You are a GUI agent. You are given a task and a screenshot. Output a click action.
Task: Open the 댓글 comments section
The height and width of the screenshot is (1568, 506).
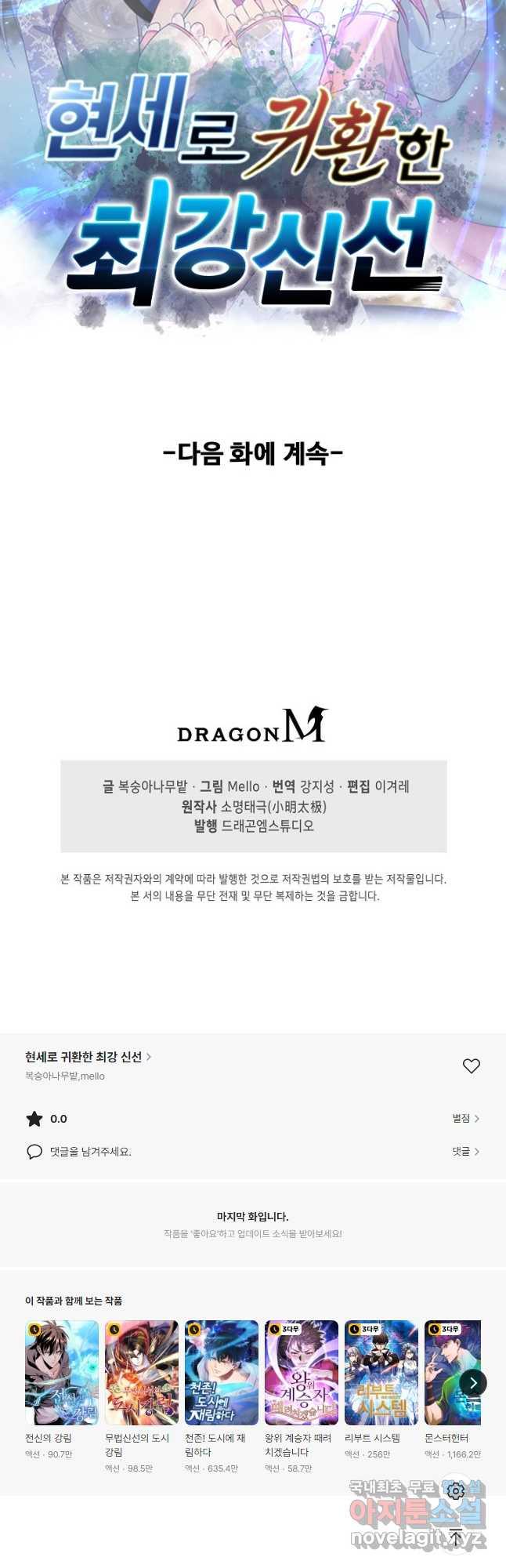tap(465, 1152)
